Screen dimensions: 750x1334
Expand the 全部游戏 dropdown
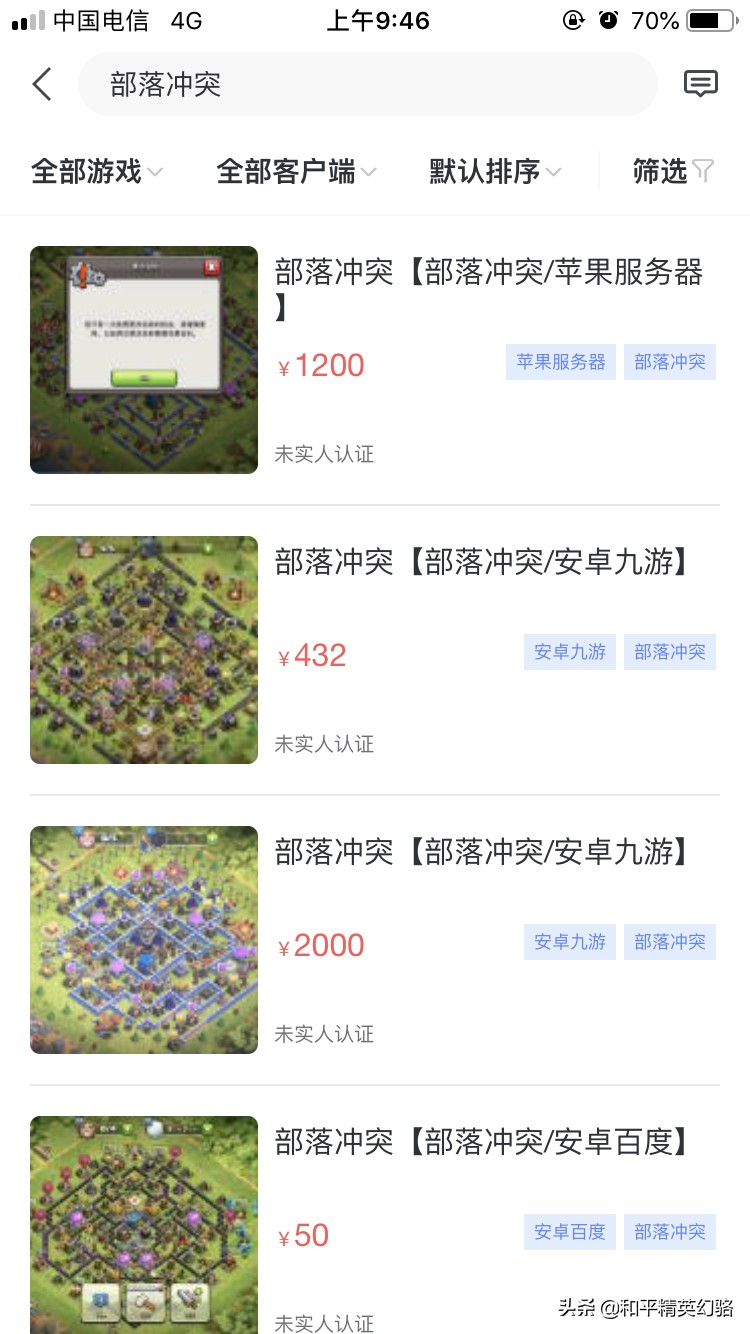pyautogui.click(x=97, y=172)
